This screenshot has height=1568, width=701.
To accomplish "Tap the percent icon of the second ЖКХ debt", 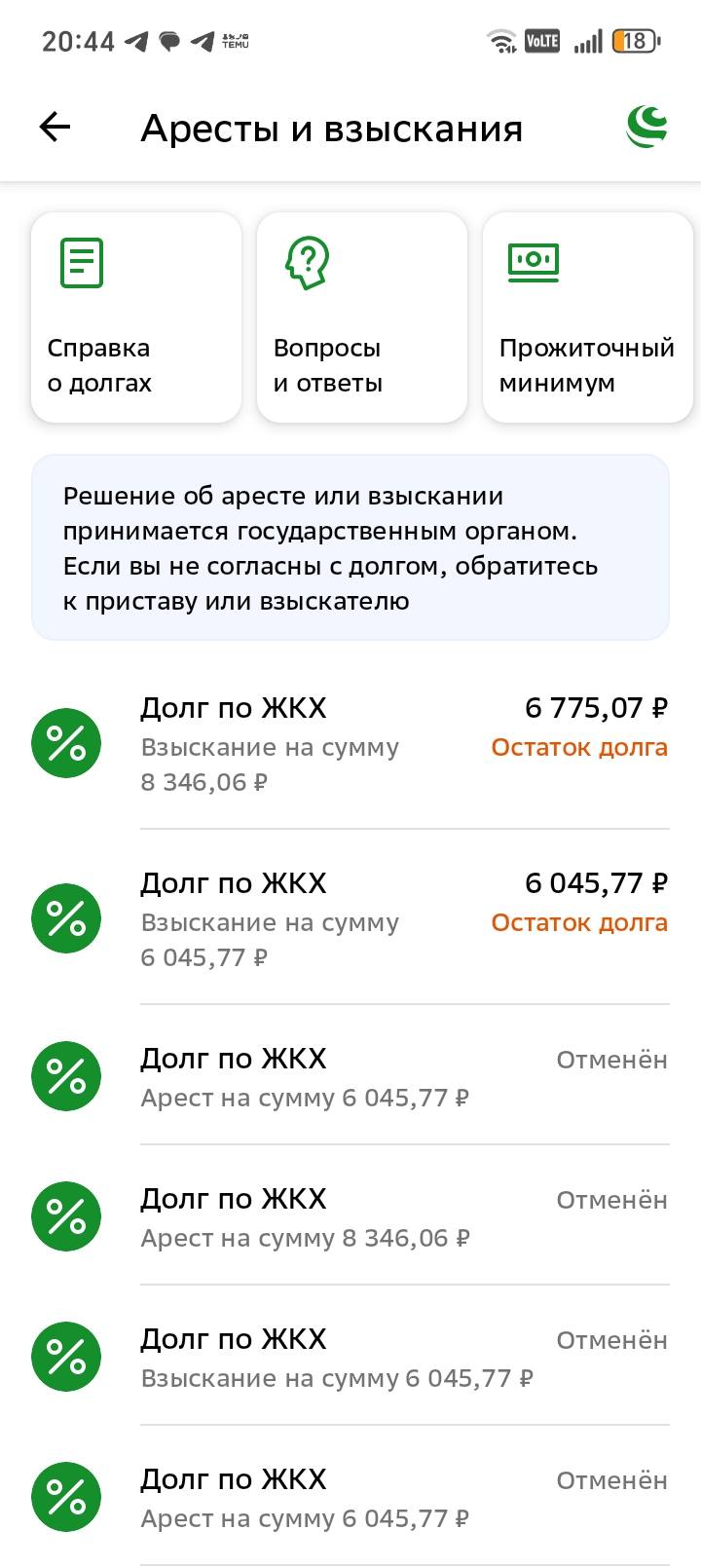I will tap(65, 918).
